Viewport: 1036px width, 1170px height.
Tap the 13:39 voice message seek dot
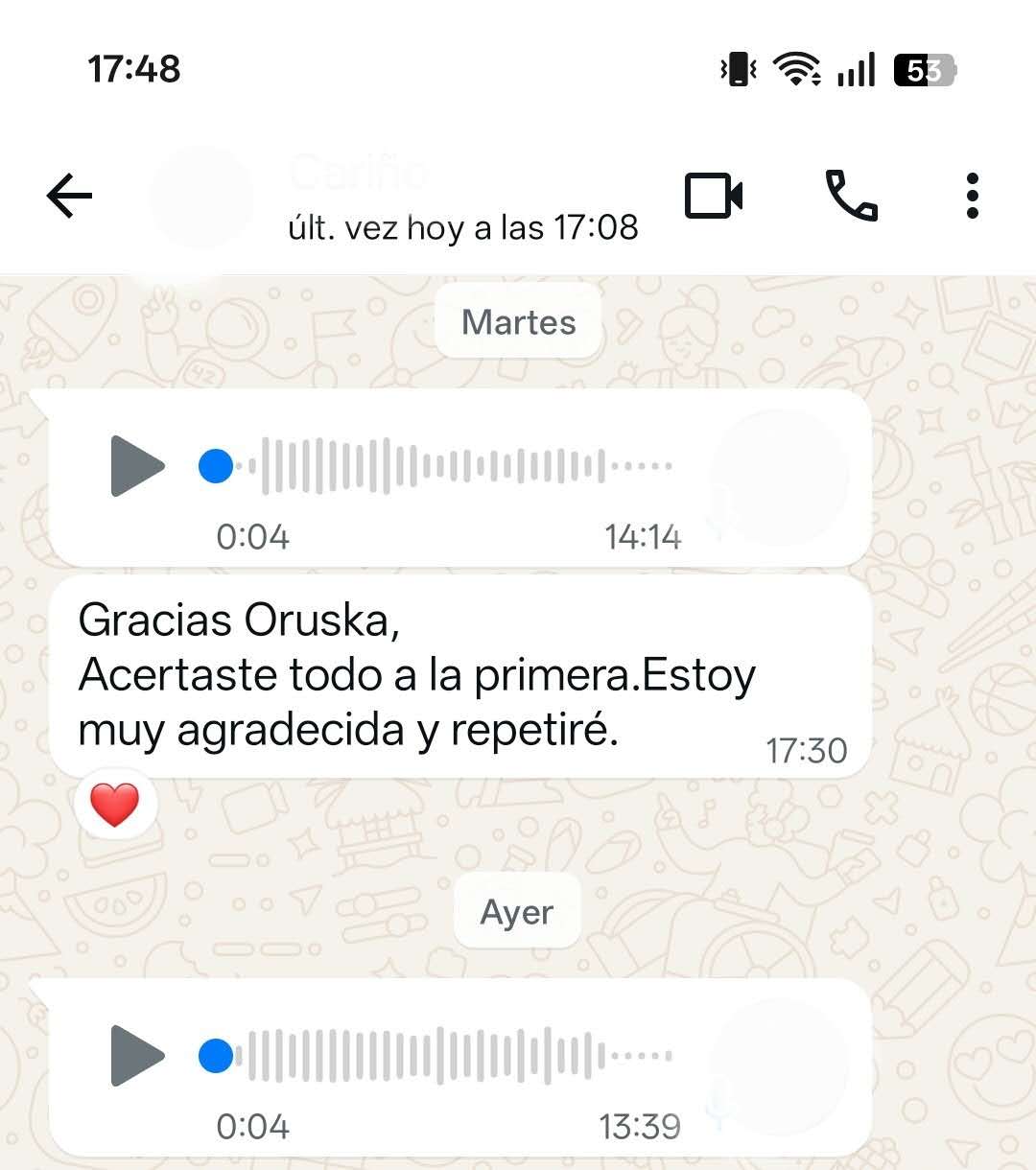[216, 1056]
